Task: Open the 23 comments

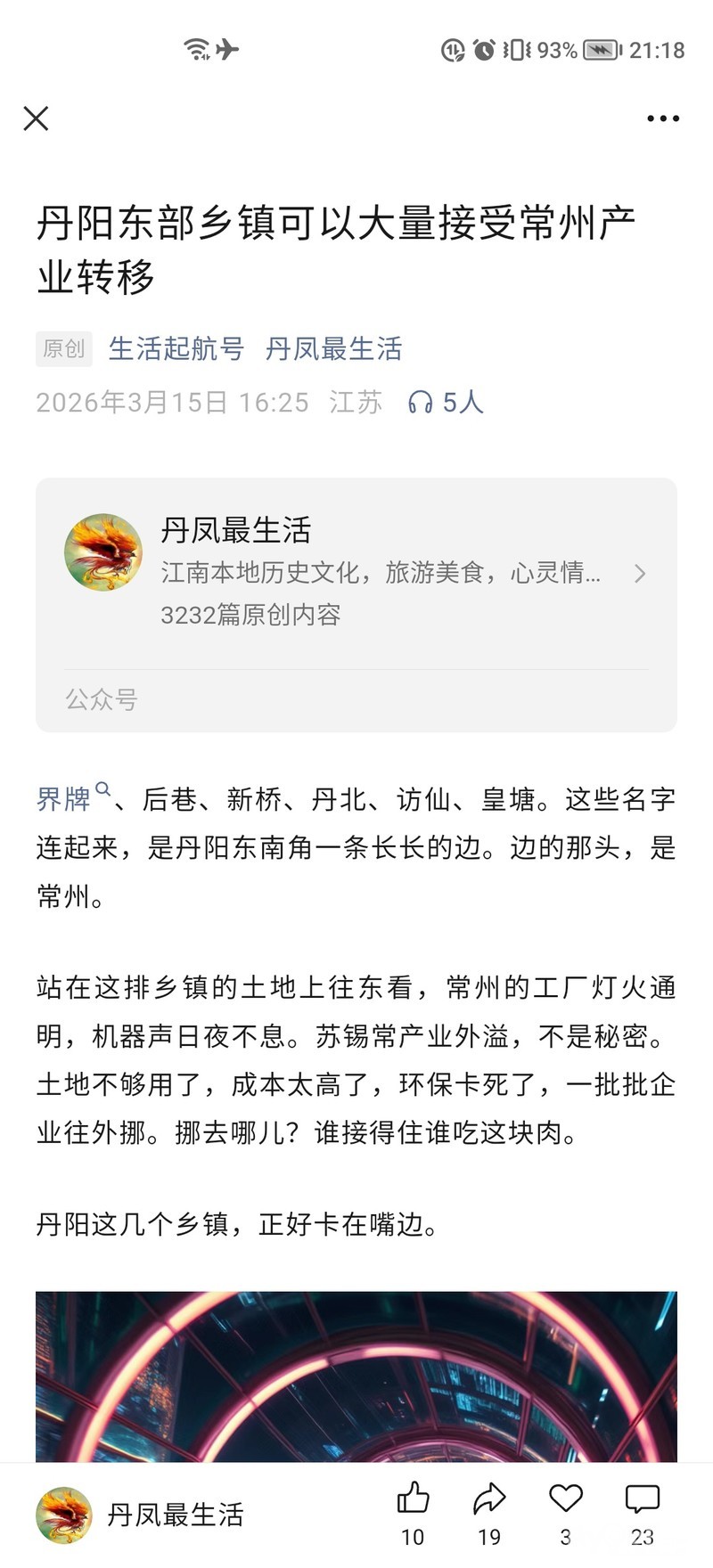Action: point(642,1501)
